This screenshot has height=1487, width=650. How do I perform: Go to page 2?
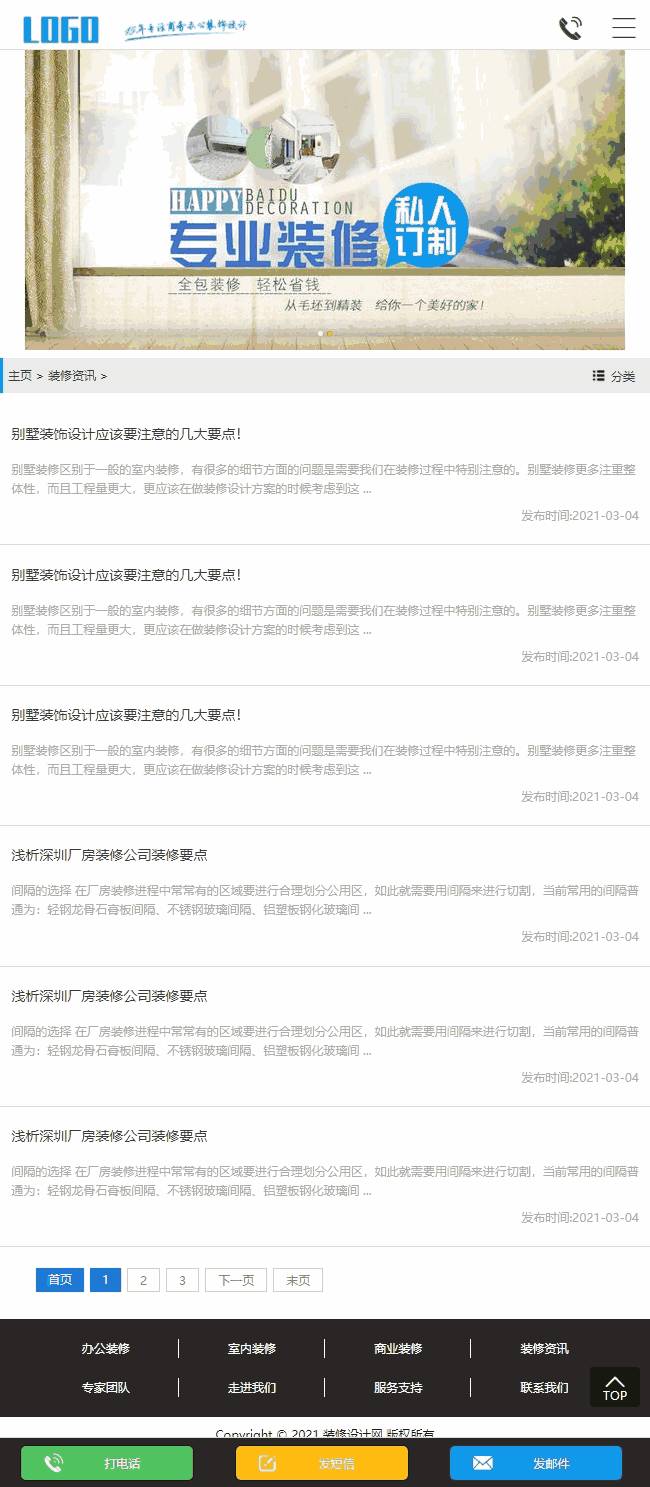click(143, 1280)
